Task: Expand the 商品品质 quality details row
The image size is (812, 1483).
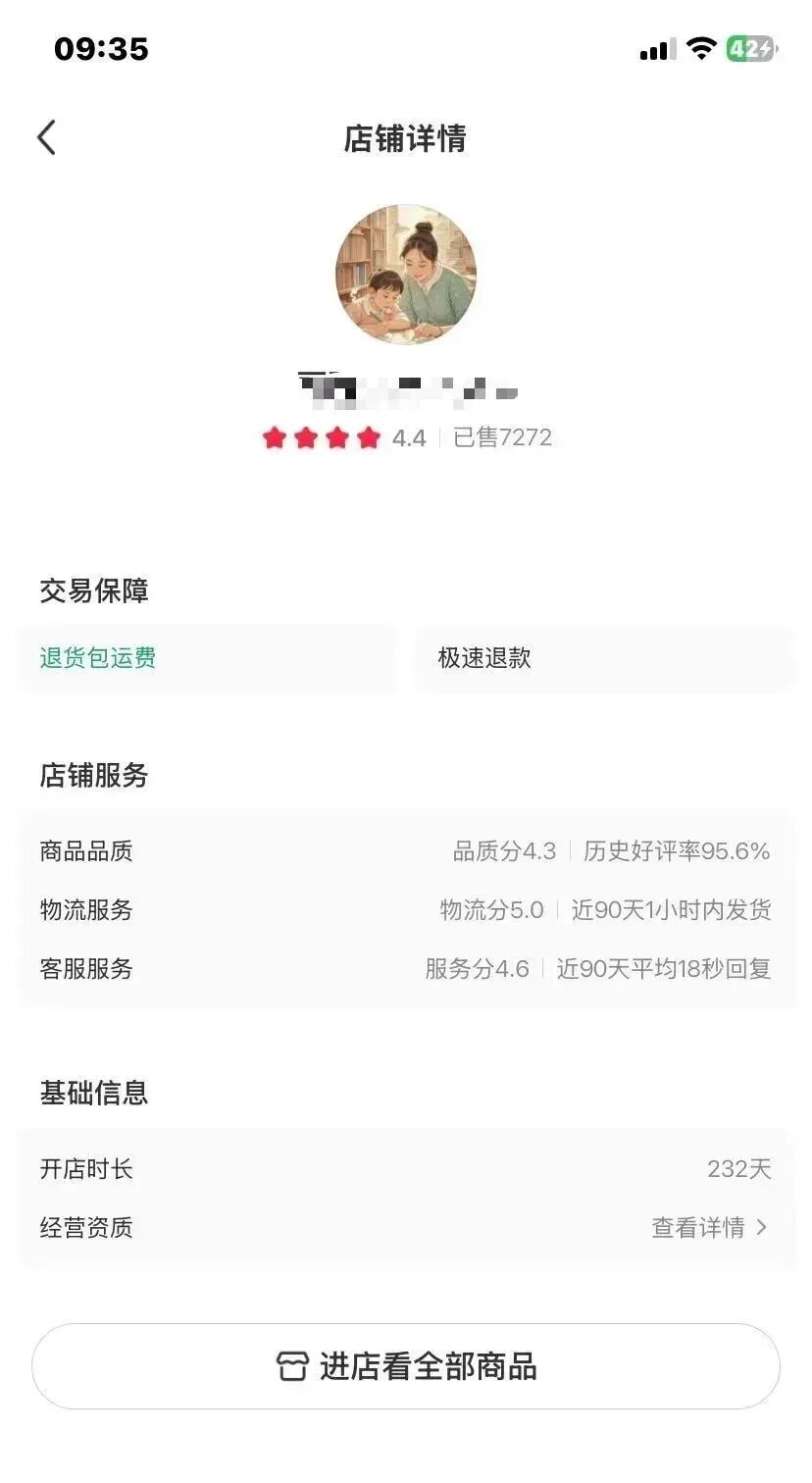Action: pos(406,852)
